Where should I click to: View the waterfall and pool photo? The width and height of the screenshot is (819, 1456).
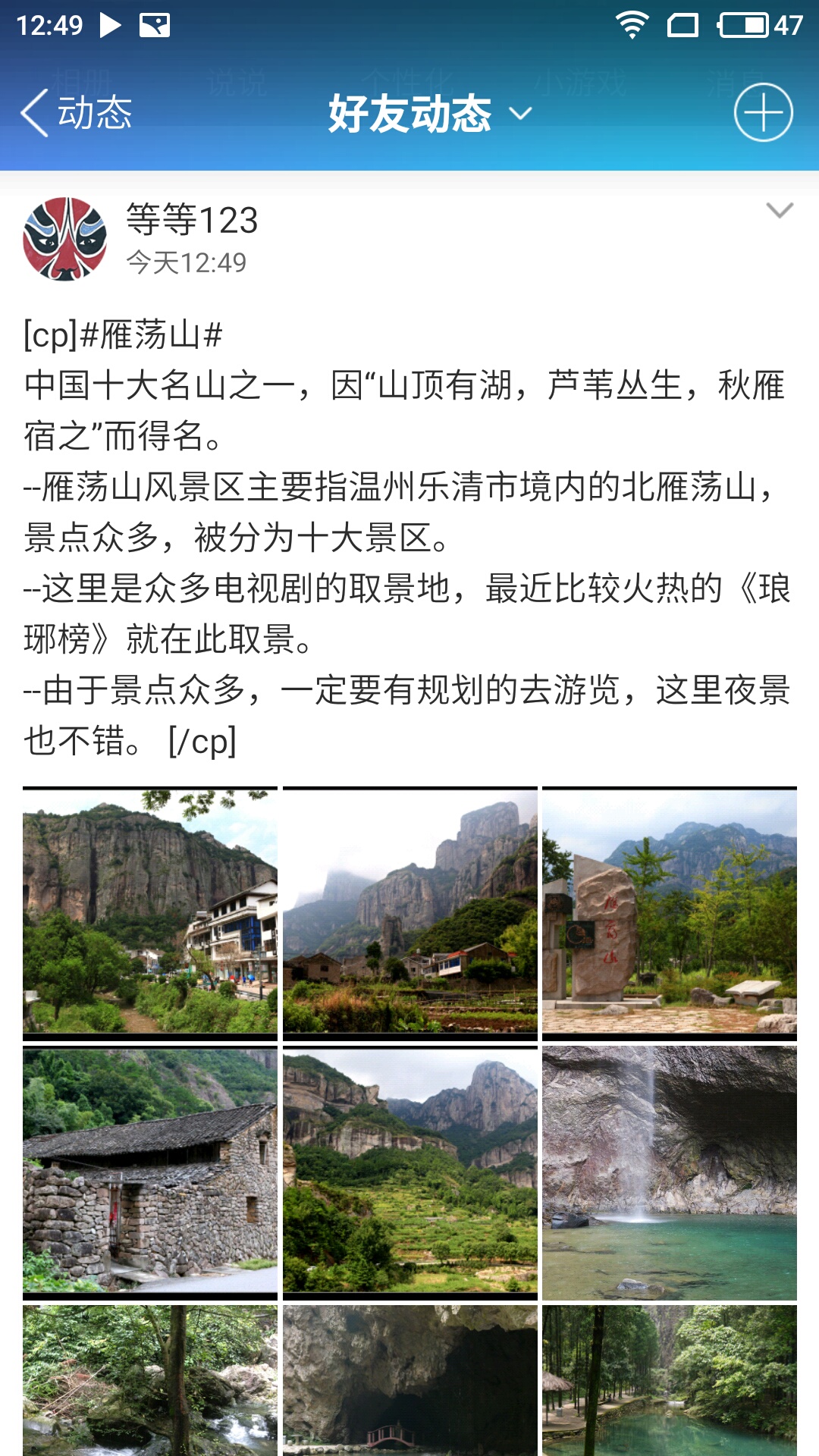pos(670,1173)
